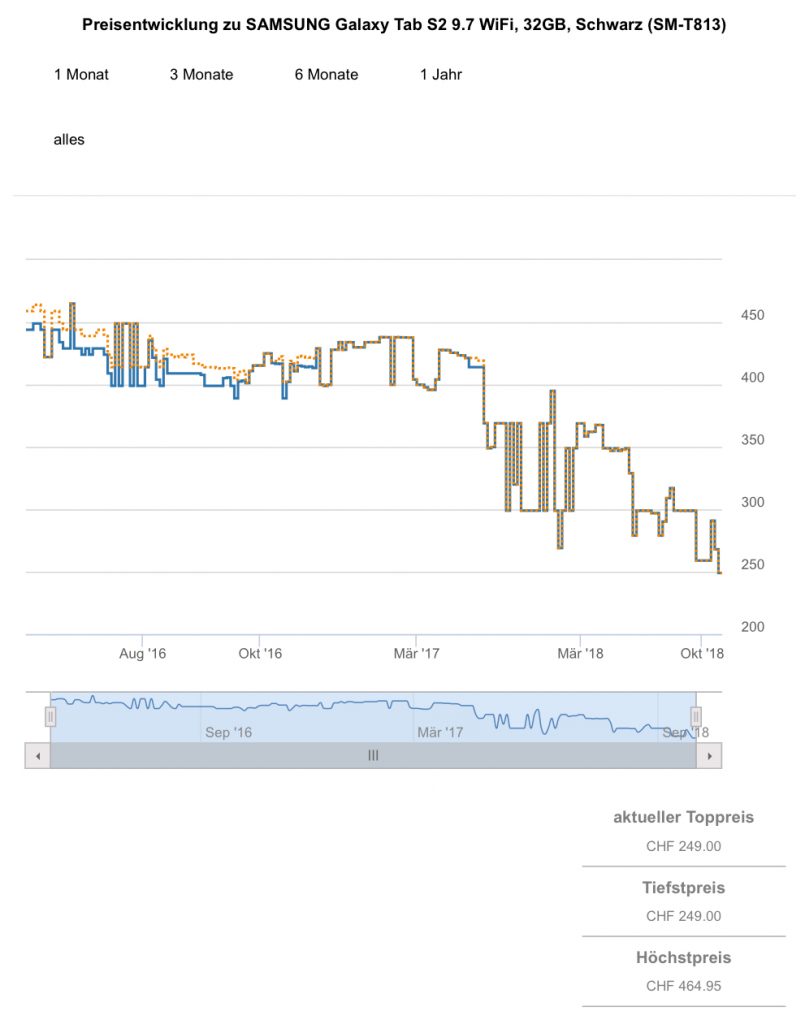
Task: Tap the navigator scrollbar's center grip
Action: [373, 756]
